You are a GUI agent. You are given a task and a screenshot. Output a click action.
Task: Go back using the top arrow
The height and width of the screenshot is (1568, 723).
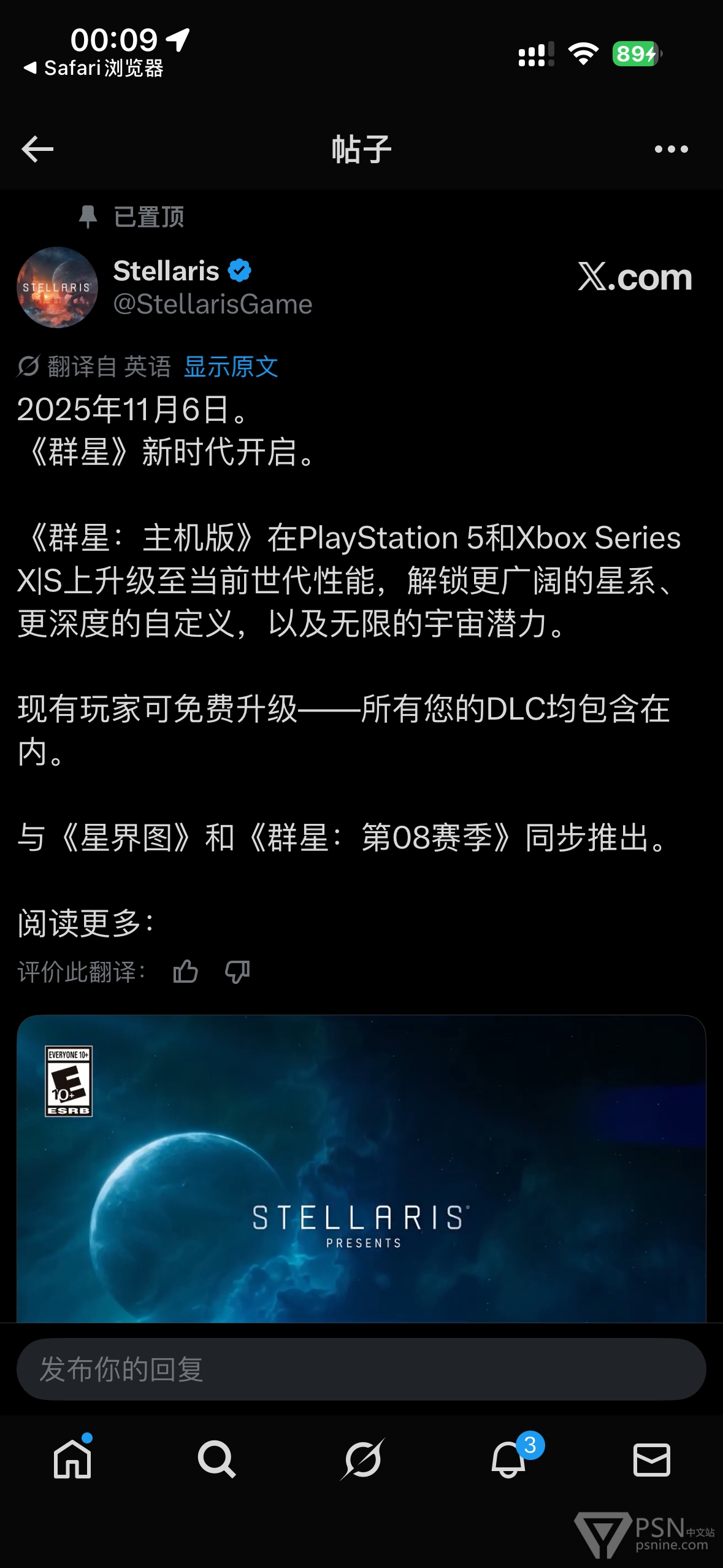pyautogui.click(x=37, y=149)
